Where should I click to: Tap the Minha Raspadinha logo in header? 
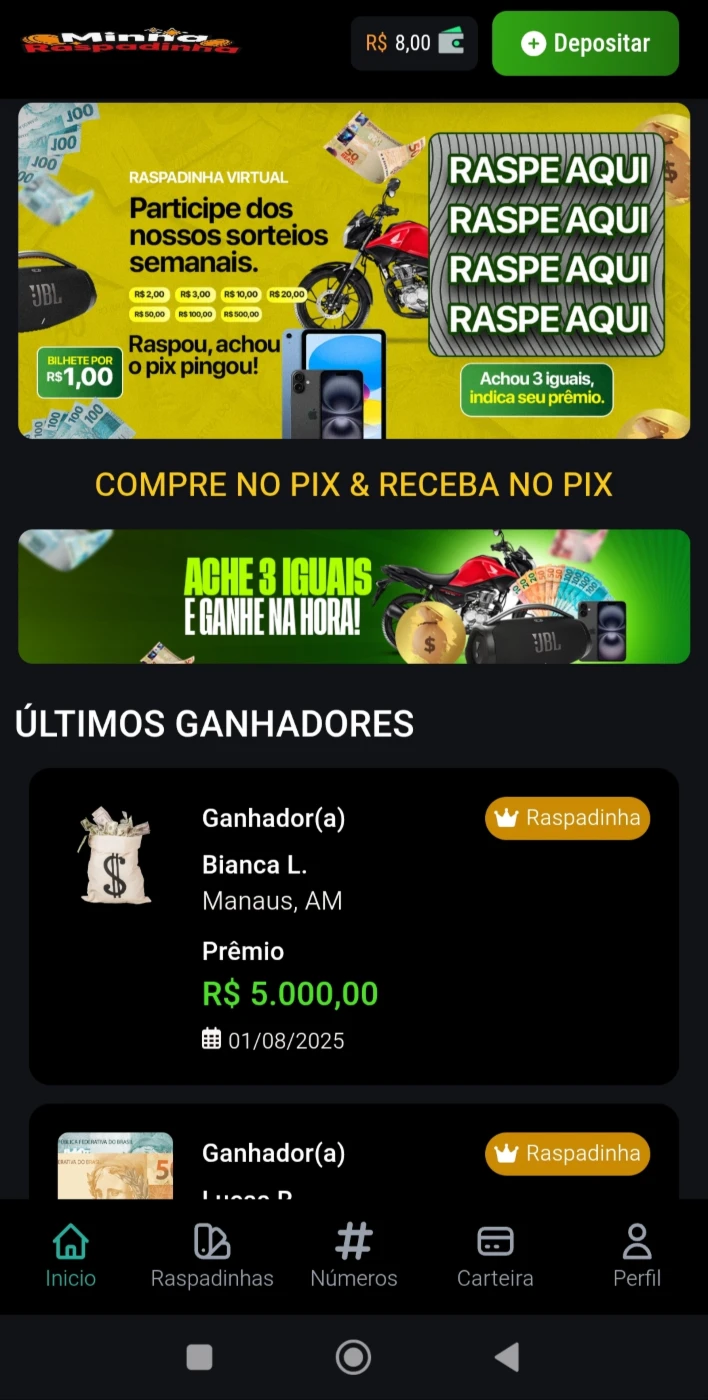coord(130,42)
